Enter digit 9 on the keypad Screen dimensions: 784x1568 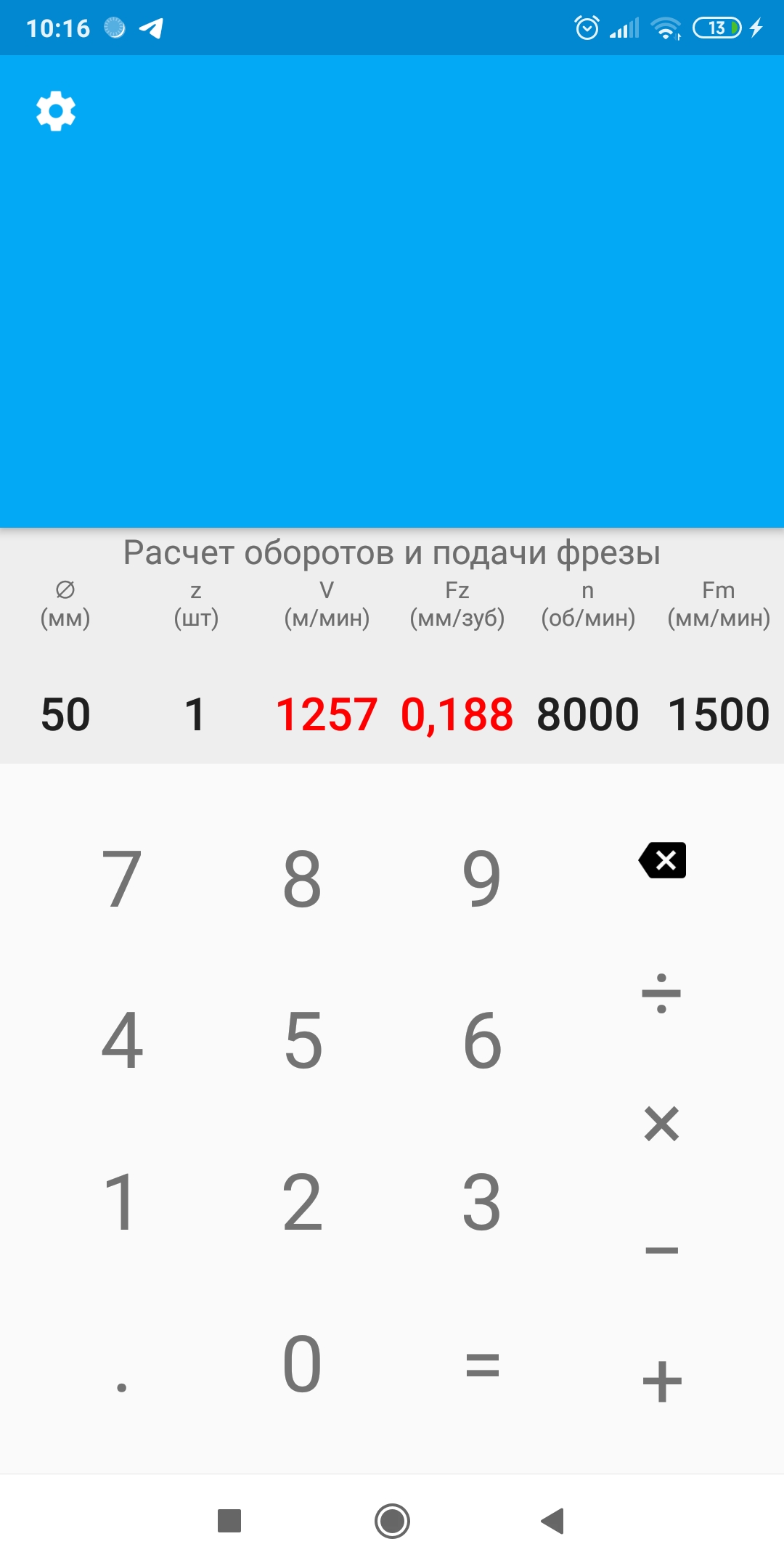click(482, 878)
